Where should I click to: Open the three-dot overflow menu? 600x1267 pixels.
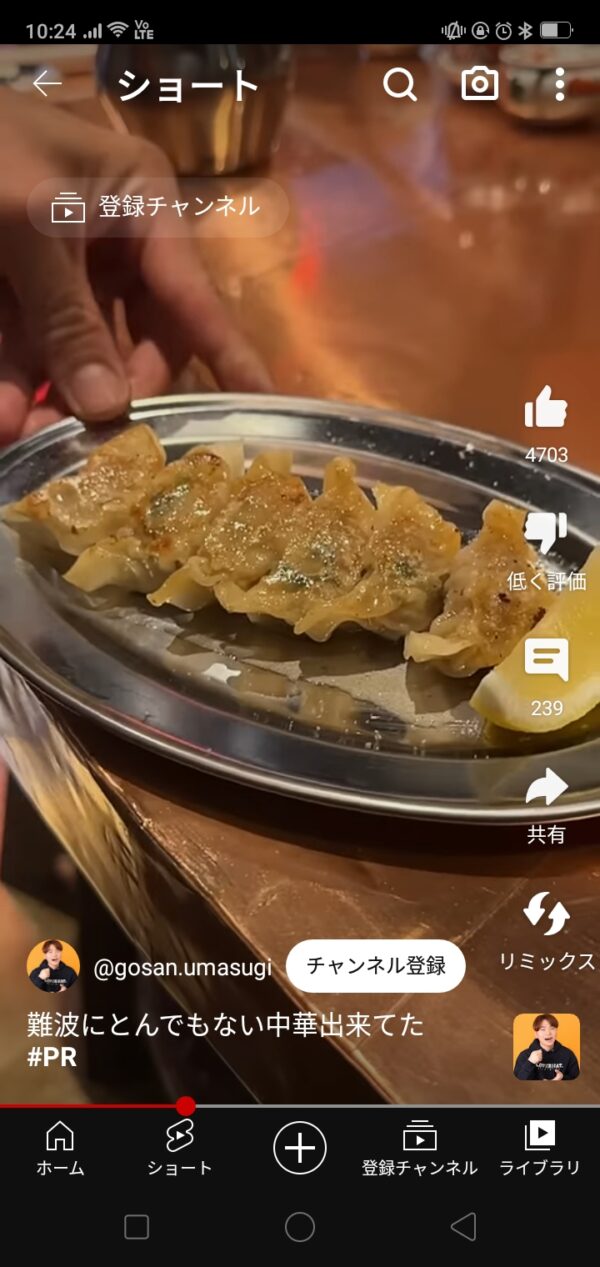pos(560,84)
